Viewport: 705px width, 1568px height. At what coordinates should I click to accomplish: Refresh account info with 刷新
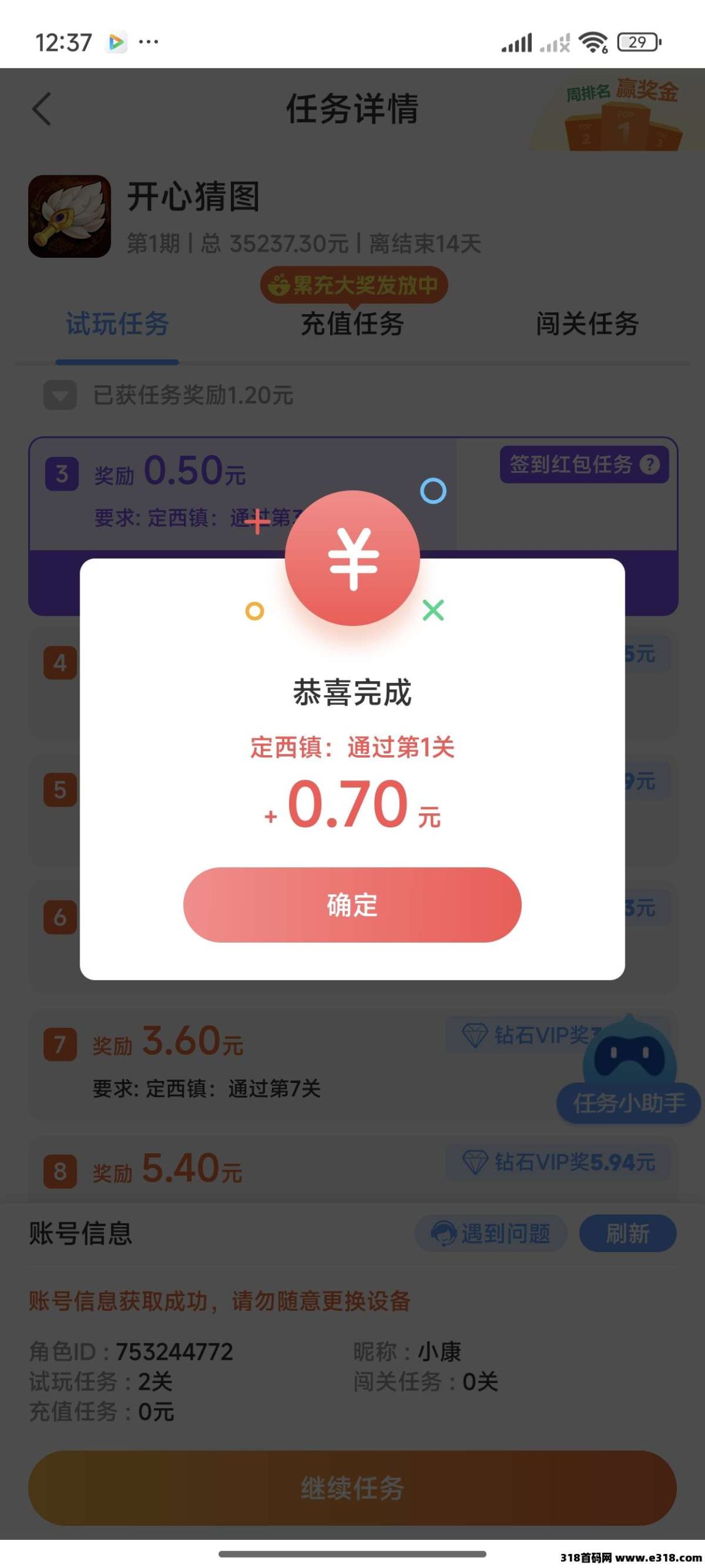pyautogui.click(x=627, y=1233)
